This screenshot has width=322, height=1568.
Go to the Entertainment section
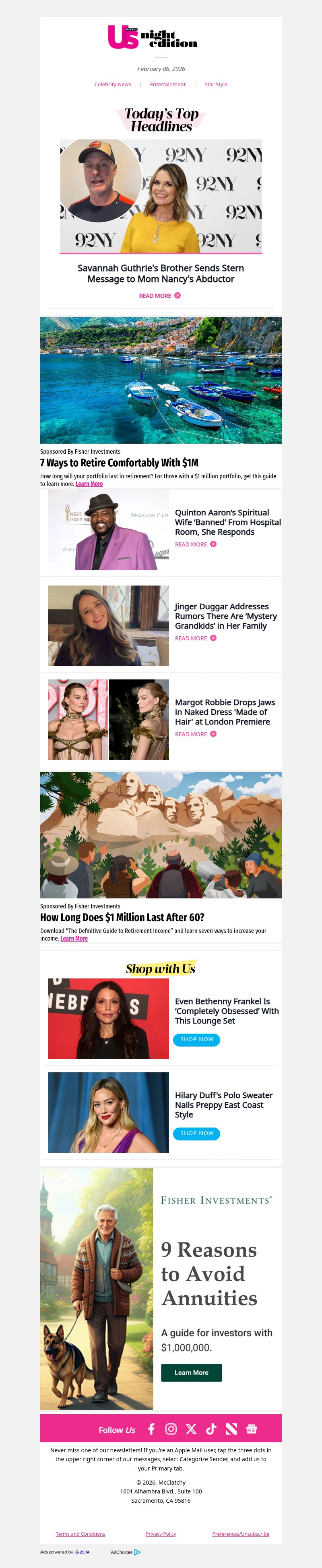pos(168,85)
